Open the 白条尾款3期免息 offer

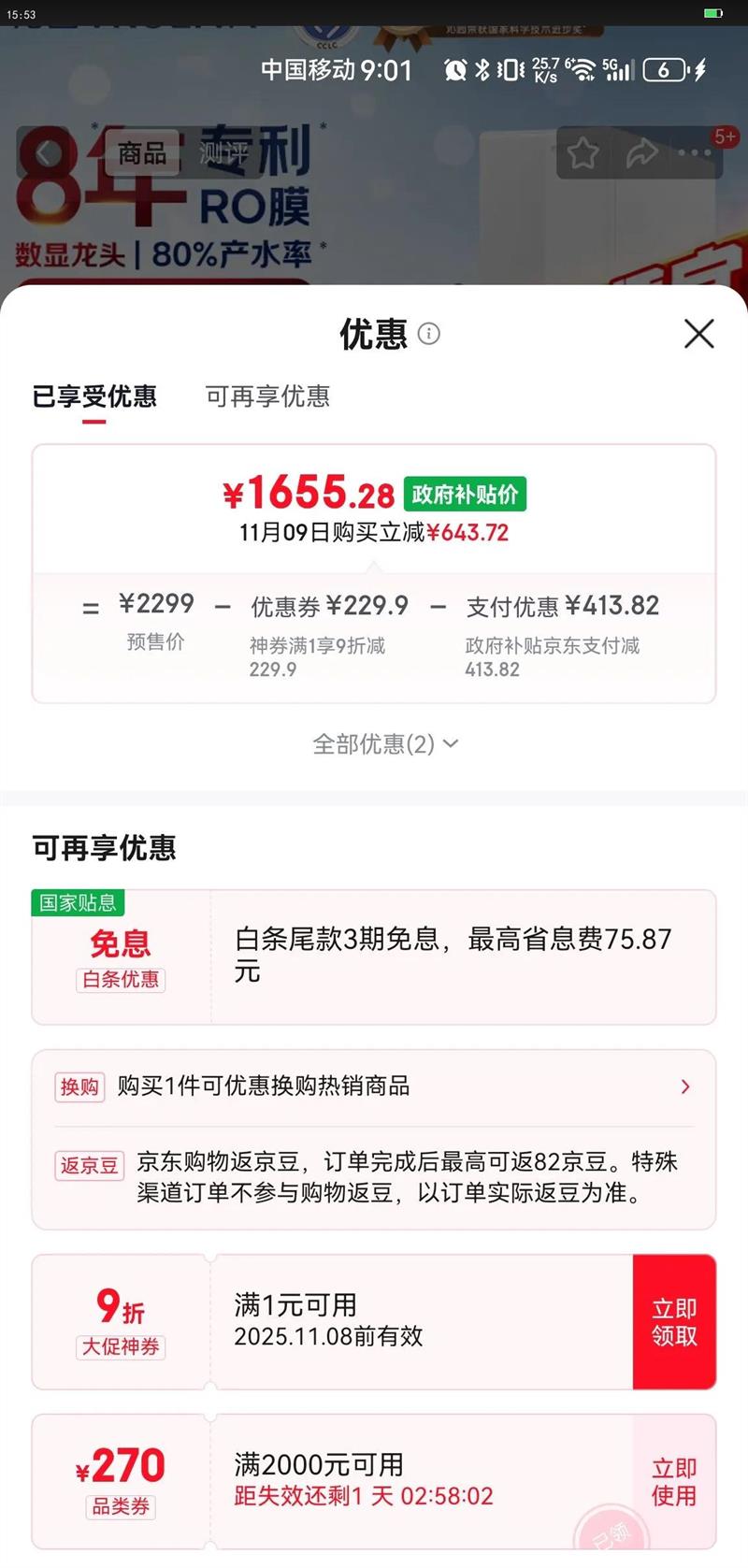coord(374,957)
